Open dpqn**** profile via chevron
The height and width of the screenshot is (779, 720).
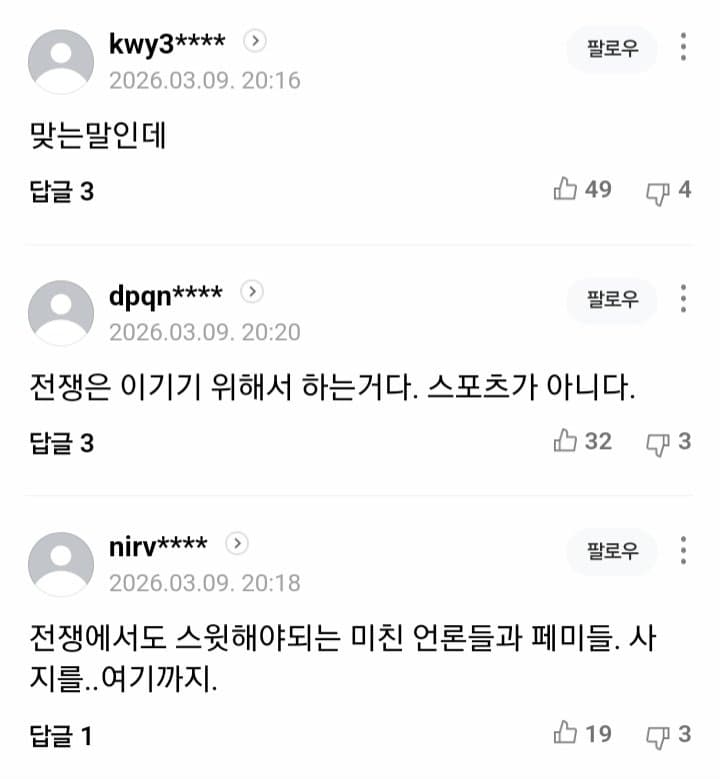pos(253,293)
